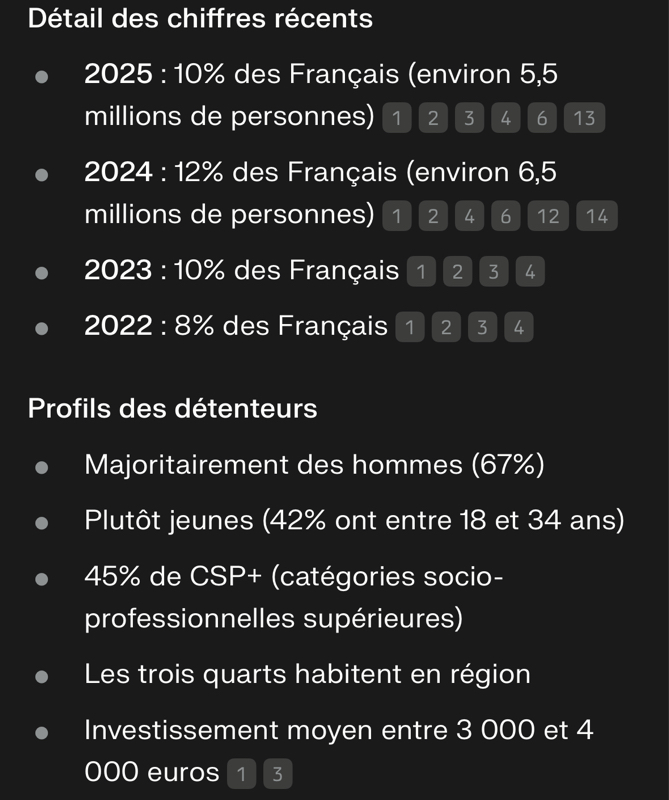This screenshot has width=669, height=800.
Task: Open citation 13 in the 2025 line
Action: (x=585, y=118)
